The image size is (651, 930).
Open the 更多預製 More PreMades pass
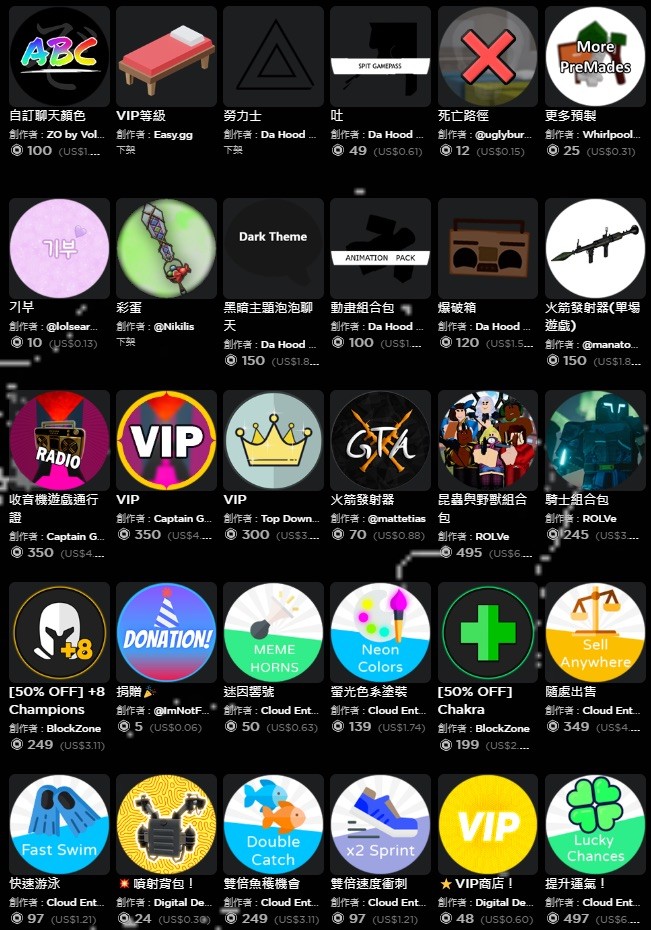pos(595,56)
